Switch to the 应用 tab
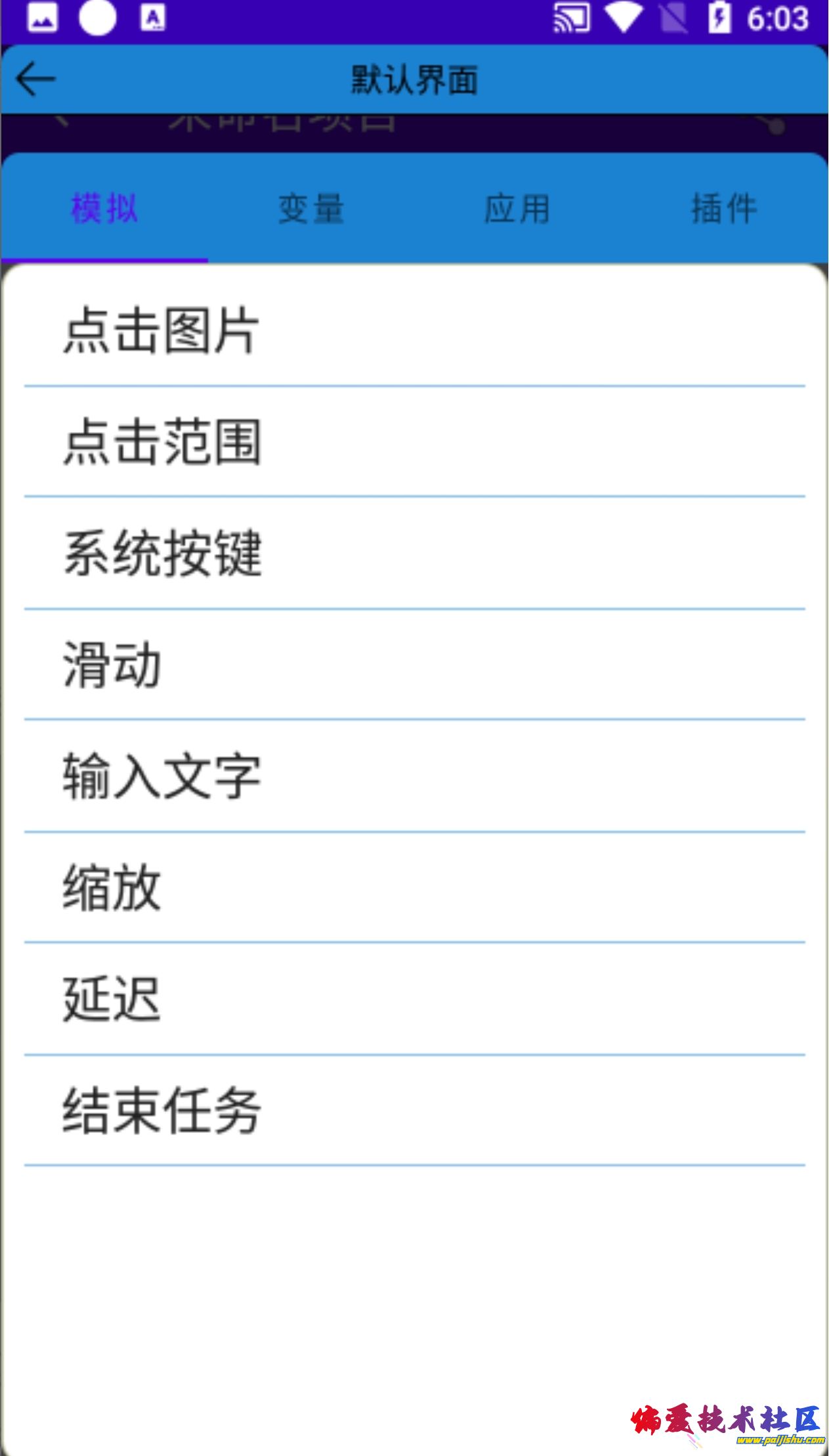Screen dimensions: 829x1456 tap(517, 210)
